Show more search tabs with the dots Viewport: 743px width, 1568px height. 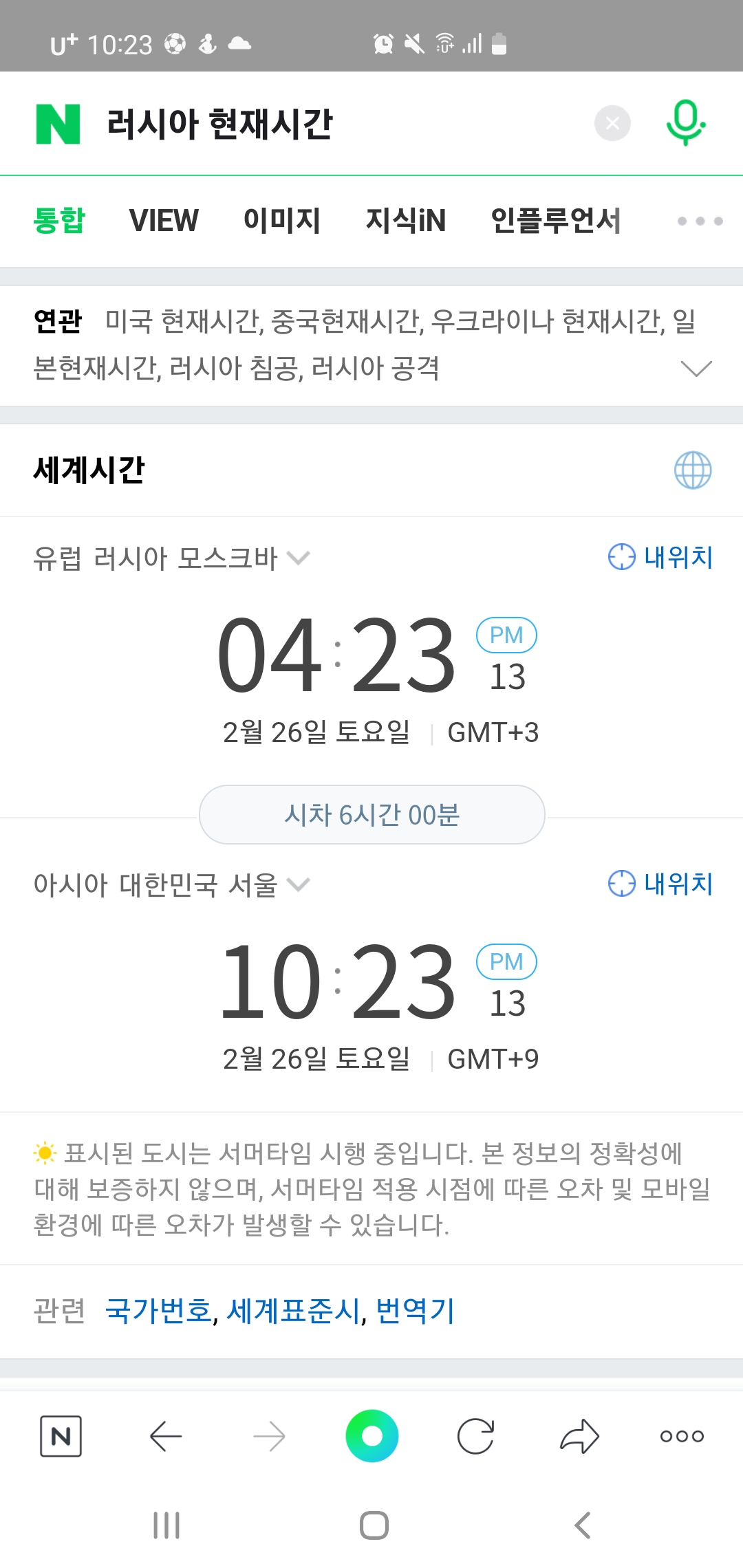click(x=700, y=221)
